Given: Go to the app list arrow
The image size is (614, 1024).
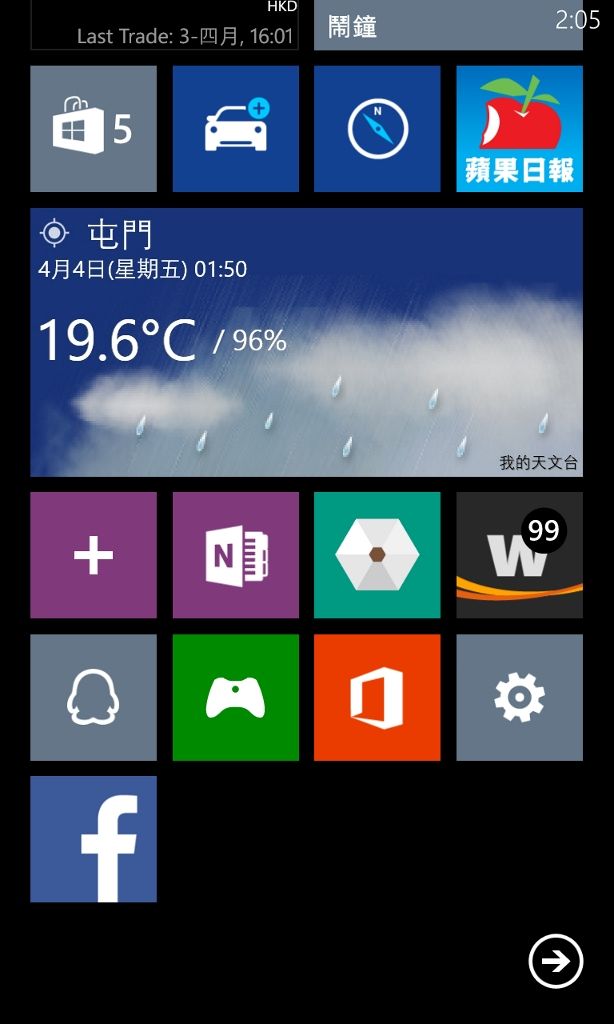Looking at the screenshot, I should (555, 961).
